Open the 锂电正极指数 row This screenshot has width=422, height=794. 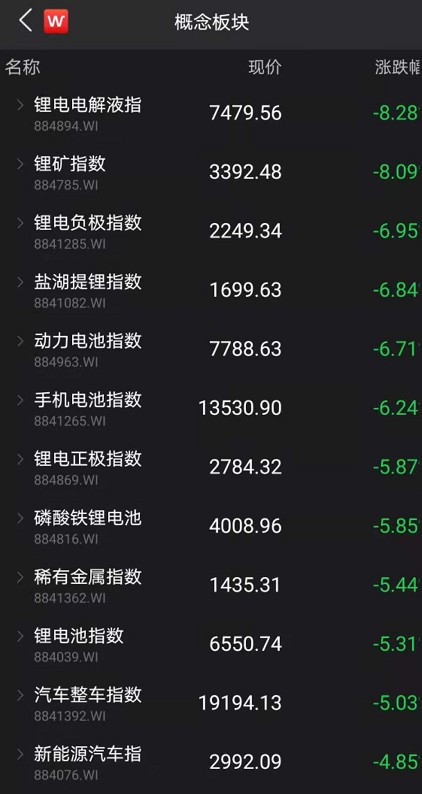coord(211,467)
